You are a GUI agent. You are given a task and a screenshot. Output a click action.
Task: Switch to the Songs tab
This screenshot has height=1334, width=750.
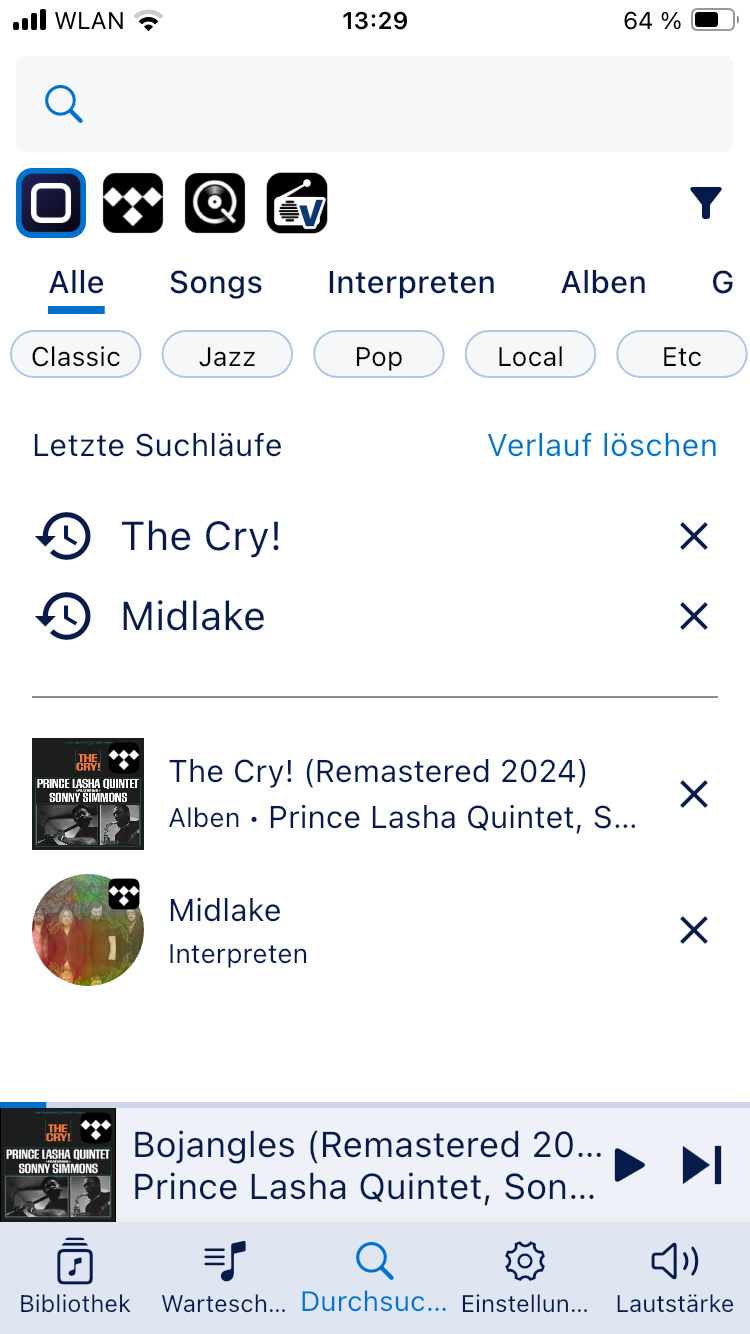pyautogui.click(x=216, y=283)
